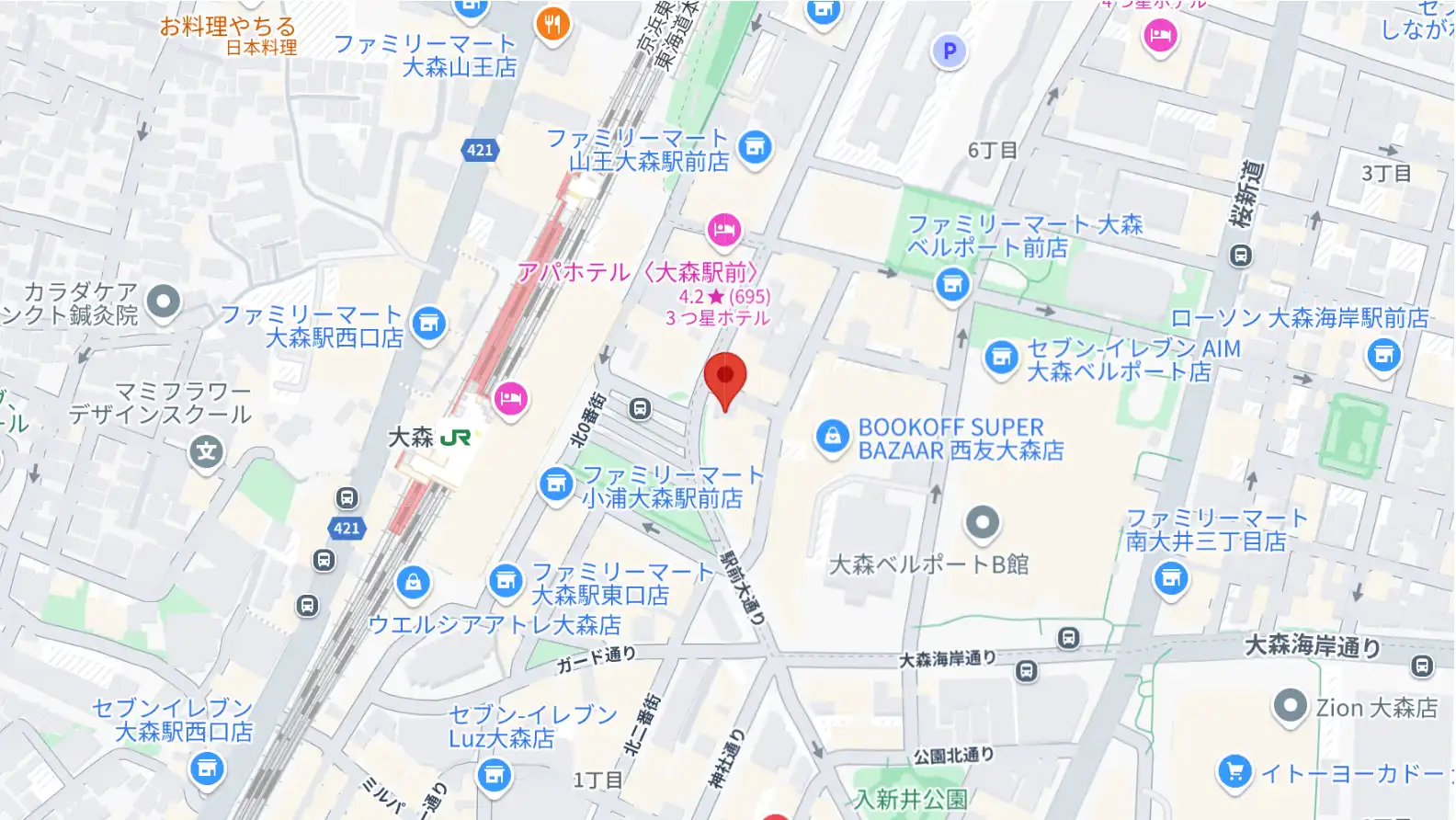Open ファミリーマート 大森ベルポート前店 marker
The image size is (1456, 820).
pos(953,285)
